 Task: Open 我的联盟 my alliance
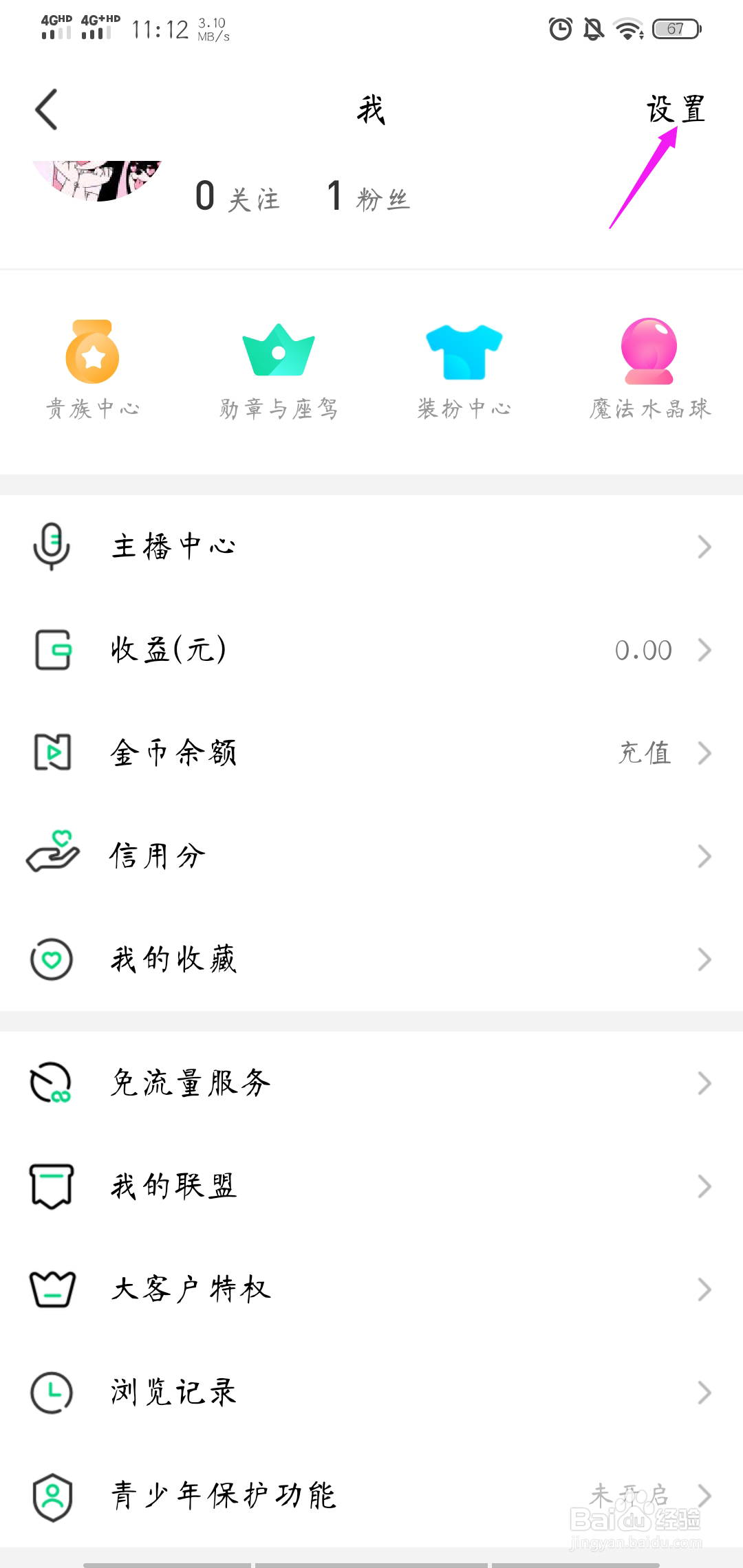click(371, 1186)
